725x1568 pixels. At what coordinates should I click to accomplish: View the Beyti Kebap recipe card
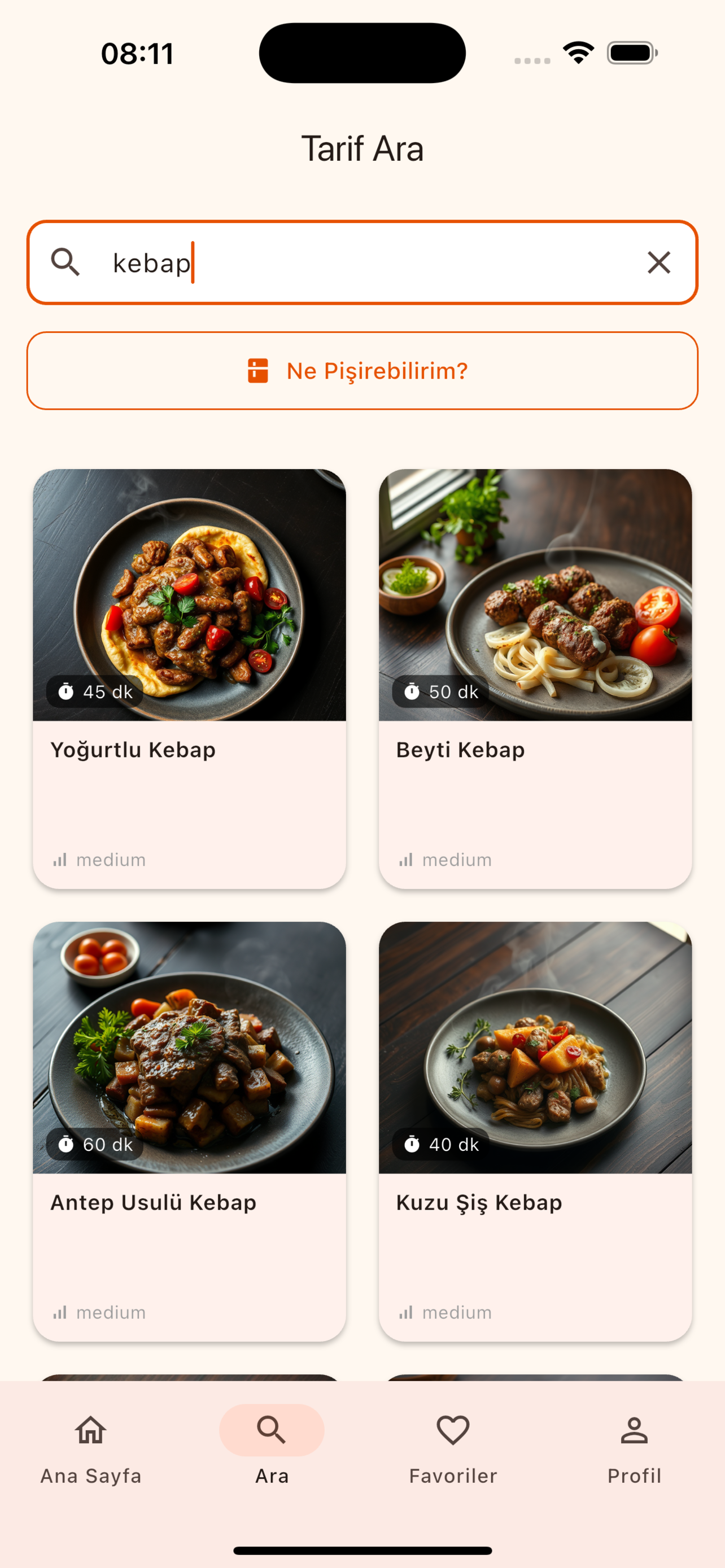535,678
